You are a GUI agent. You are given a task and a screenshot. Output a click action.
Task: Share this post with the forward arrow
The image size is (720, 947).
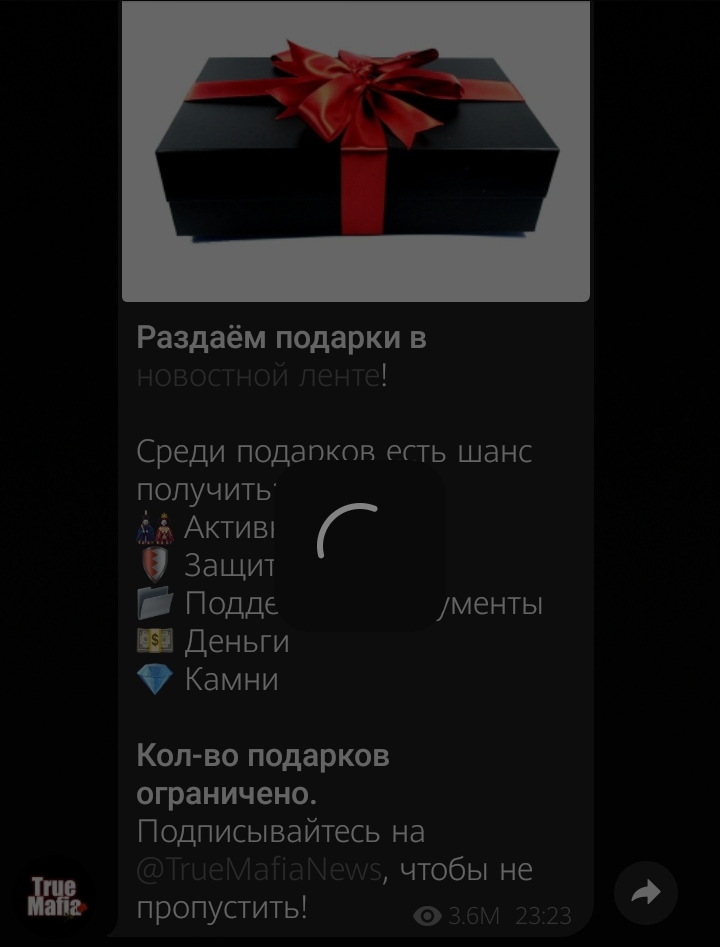click(646, 892)
